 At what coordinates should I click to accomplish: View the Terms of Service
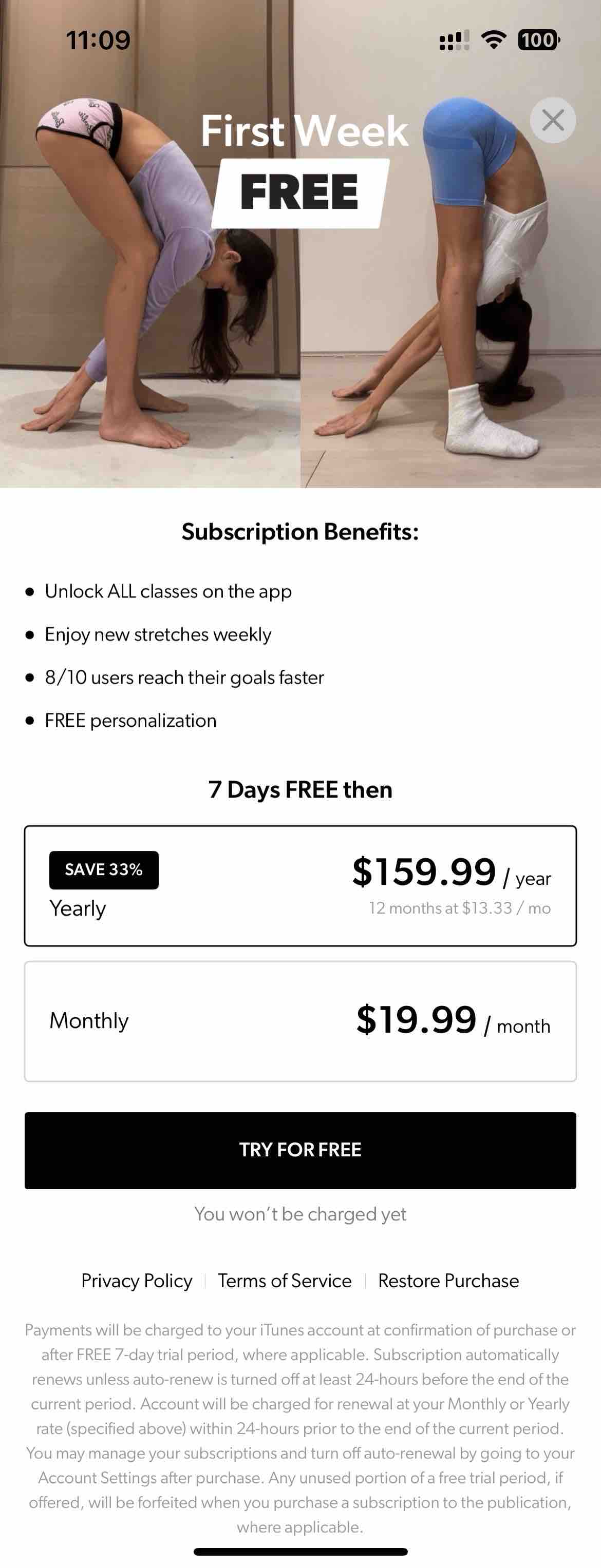[x=285, y=1281]
